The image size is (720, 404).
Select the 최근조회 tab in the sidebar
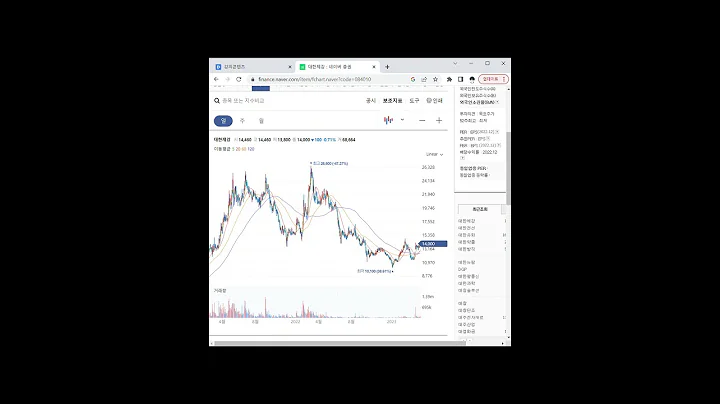coord(480,210)
